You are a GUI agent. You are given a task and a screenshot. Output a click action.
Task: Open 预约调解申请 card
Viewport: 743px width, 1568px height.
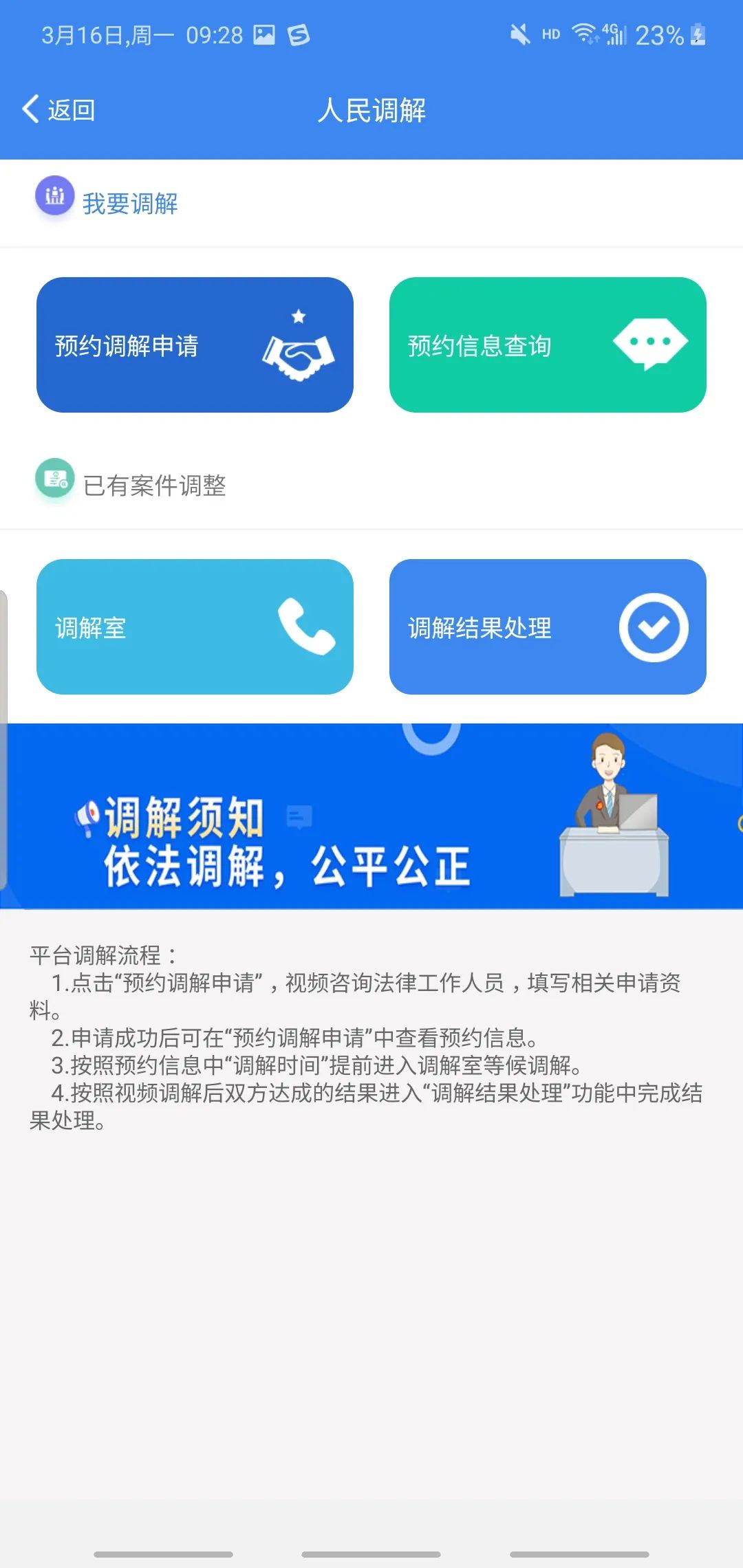pyautogui.click(x=195, y=345)
